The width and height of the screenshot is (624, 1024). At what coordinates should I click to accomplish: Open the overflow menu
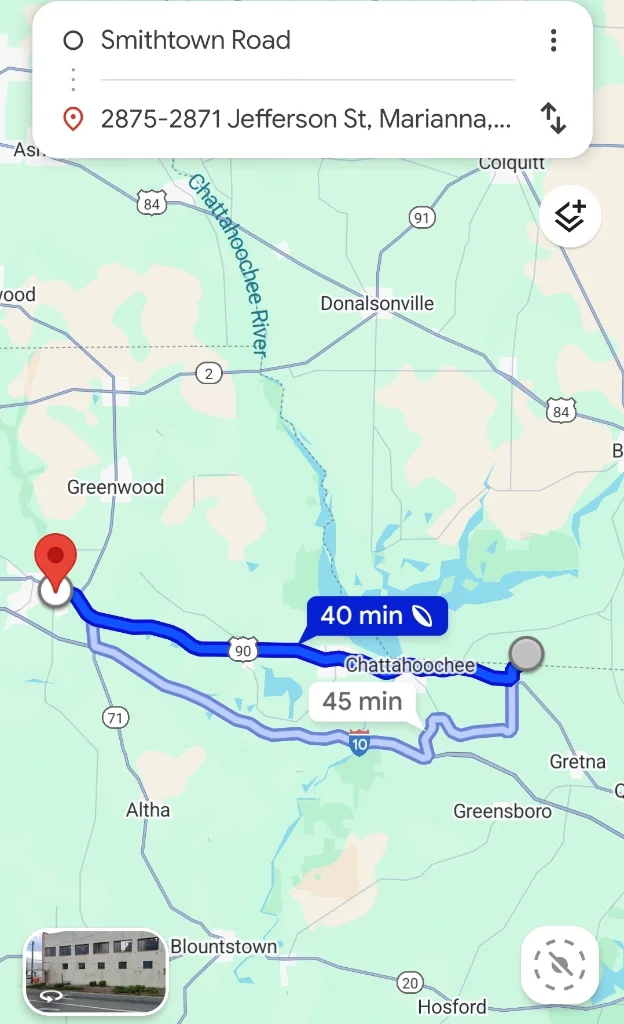(553, 41)
